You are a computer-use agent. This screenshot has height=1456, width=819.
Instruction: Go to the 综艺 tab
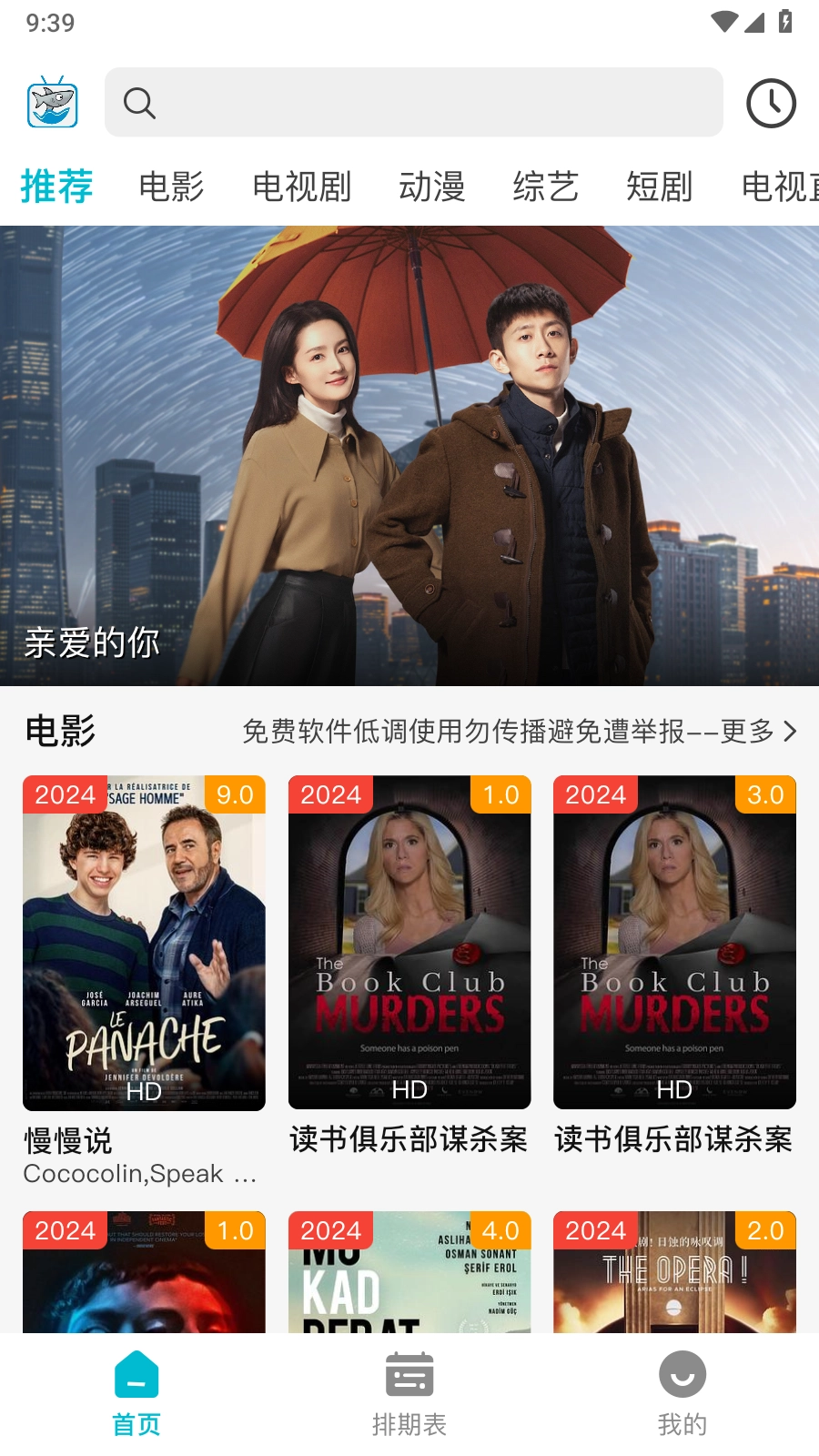tap(546, 187)
